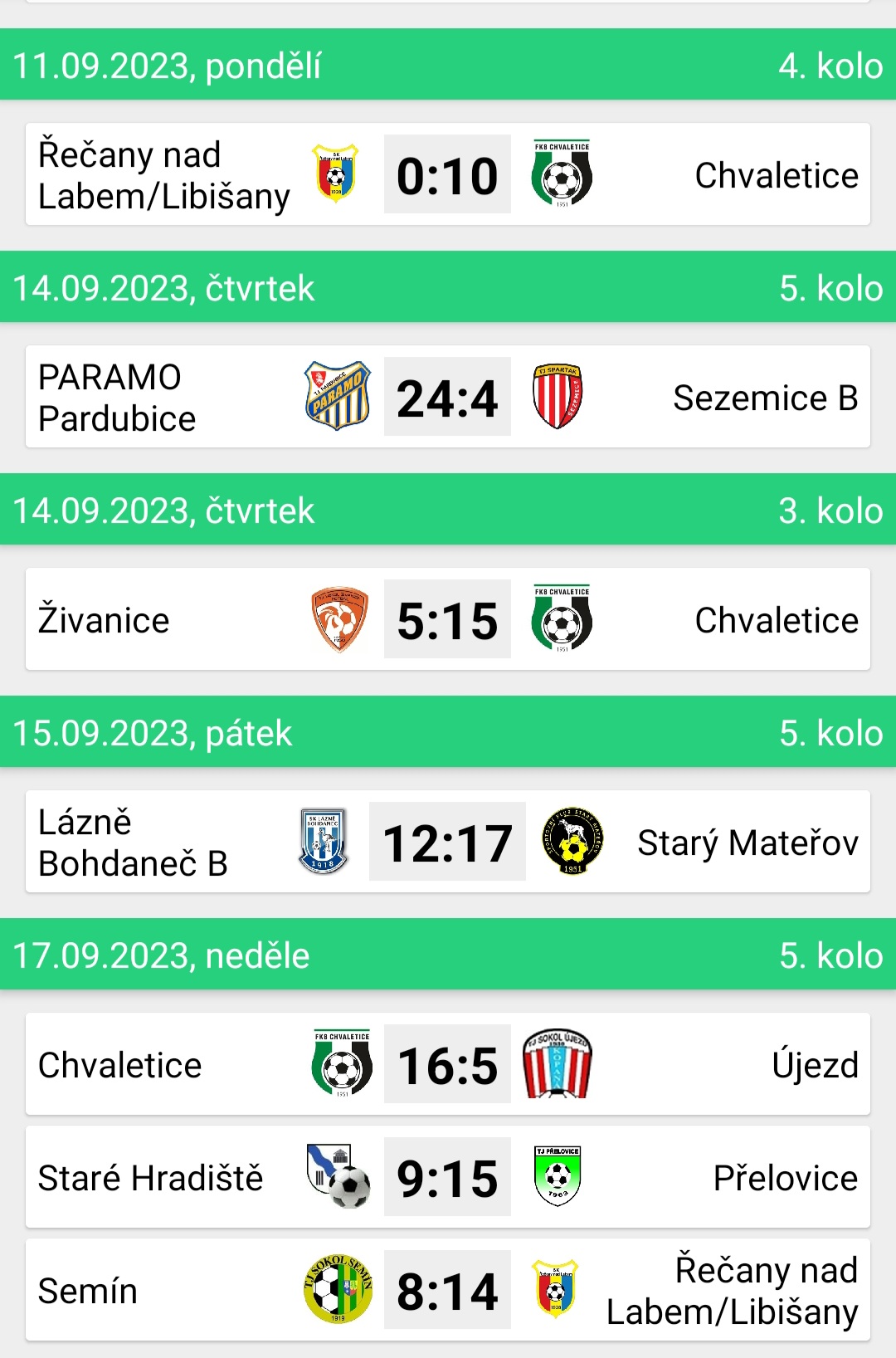Open the Řečany nad Labem/Libišany vs Chvaletice 0:10 match

coord(447,175)
